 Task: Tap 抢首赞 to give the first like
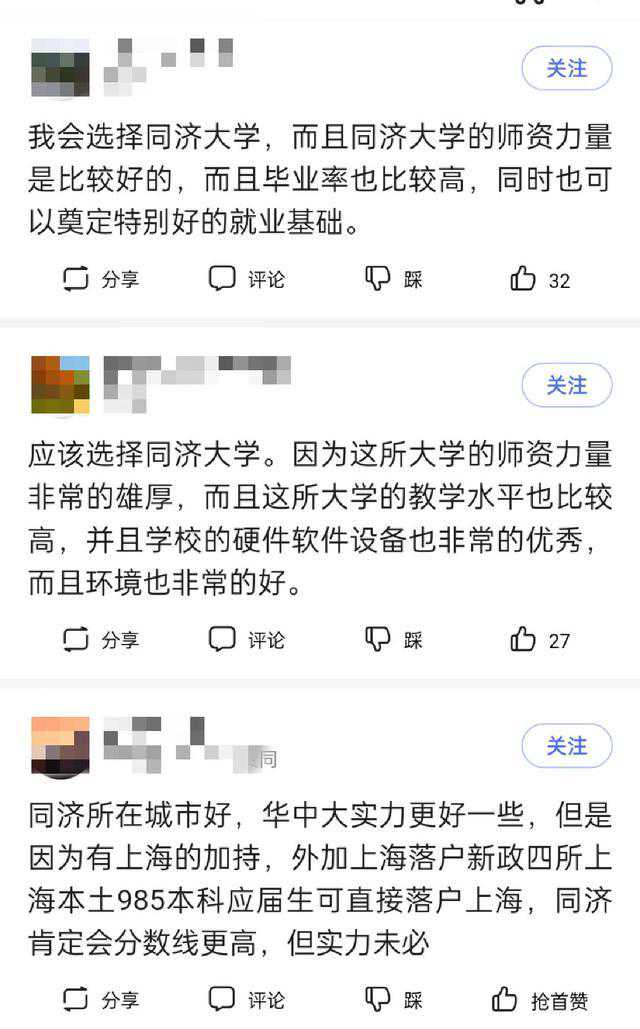click(x=540, y=999)
